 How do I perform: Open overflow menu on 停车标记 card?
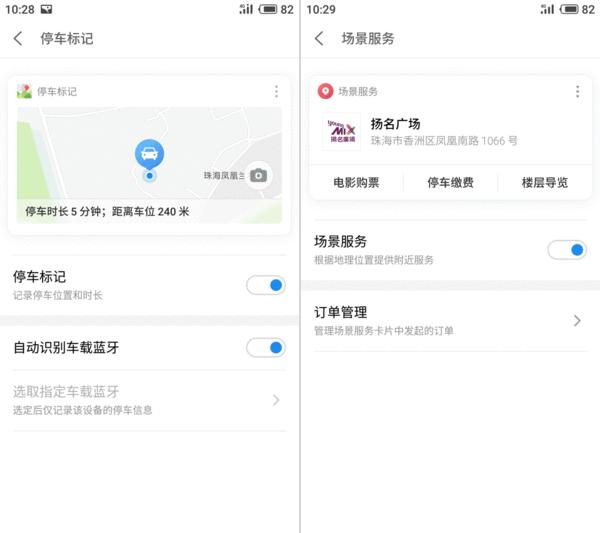point(276,91)
